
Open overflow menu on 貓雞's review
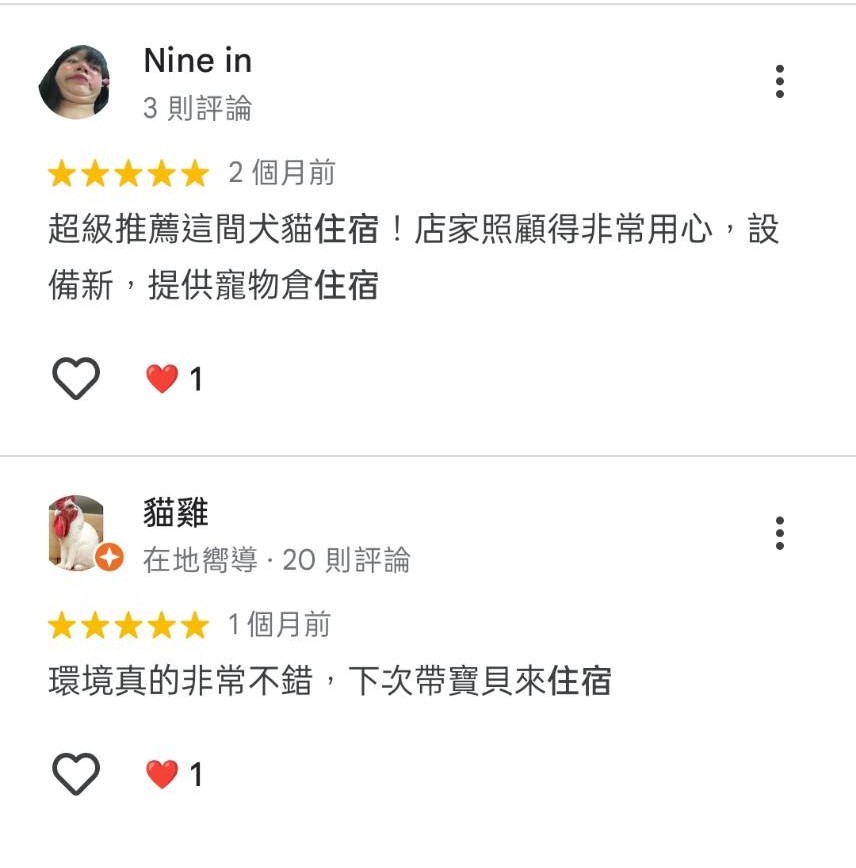(x=779, y=533)
